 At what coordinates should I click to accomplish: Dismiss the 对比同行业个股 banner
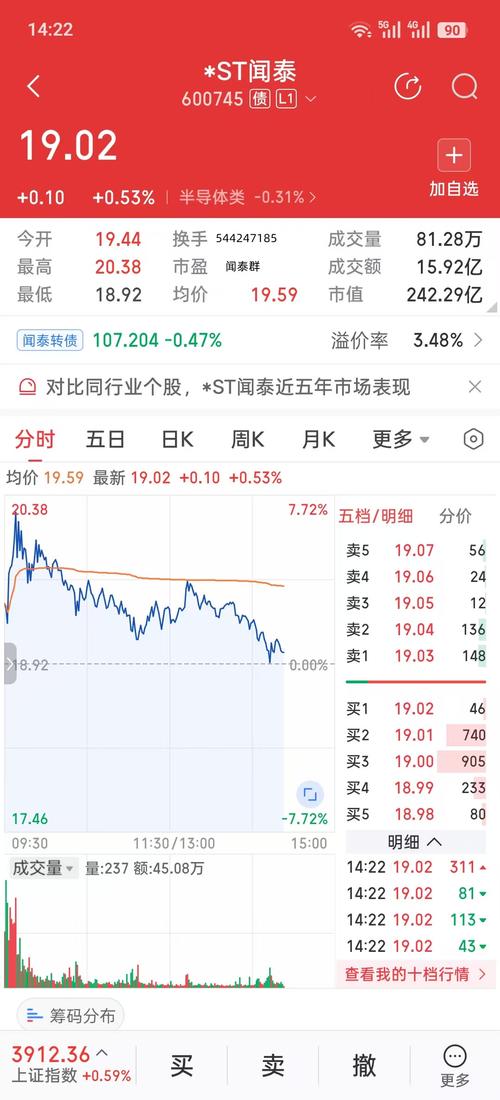click(x=475, y=387)
